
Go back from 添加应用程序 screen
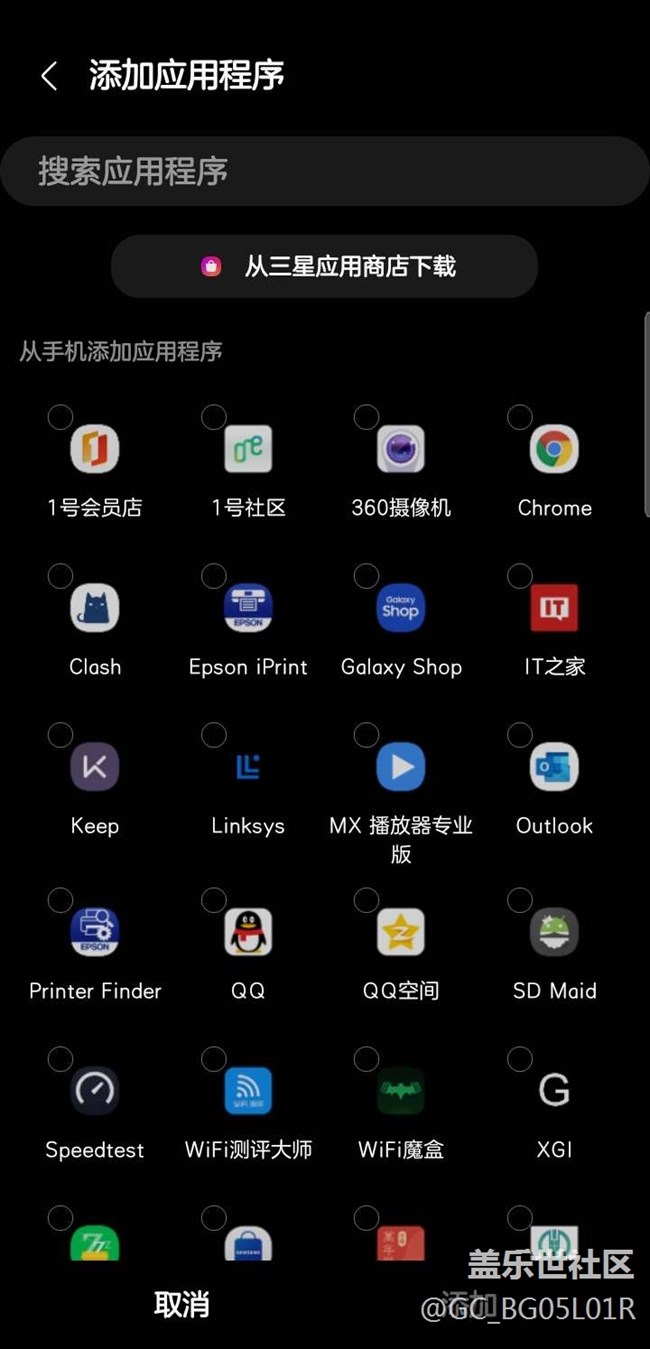click(x=48, y=76)
